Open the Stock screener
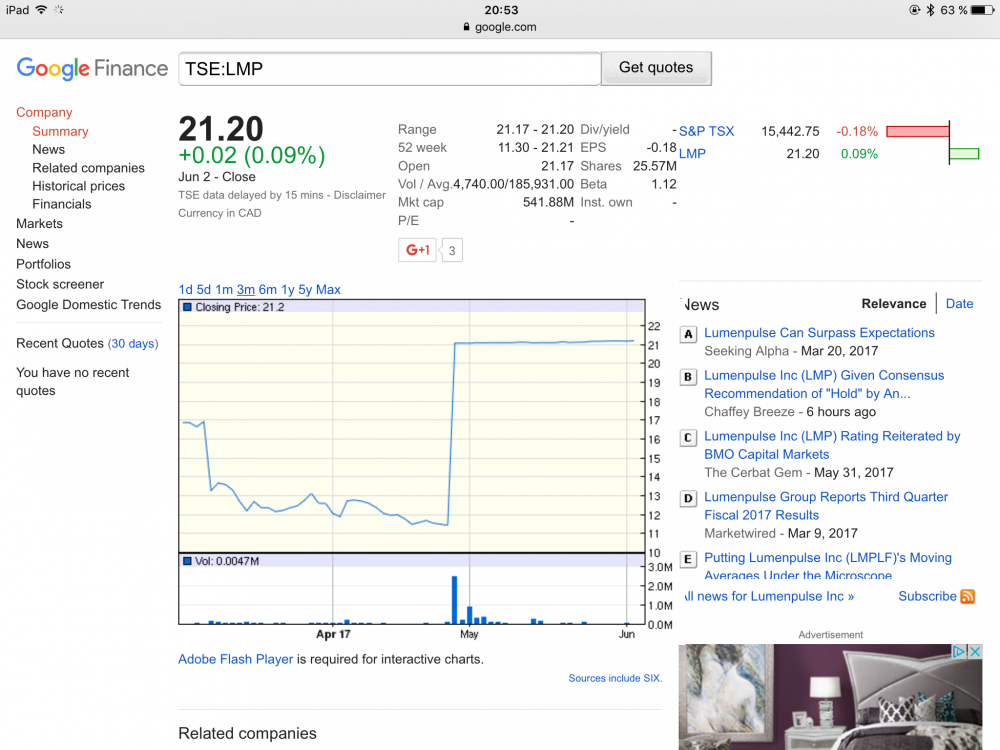The image size is (1000, 750). click(60, 284)
